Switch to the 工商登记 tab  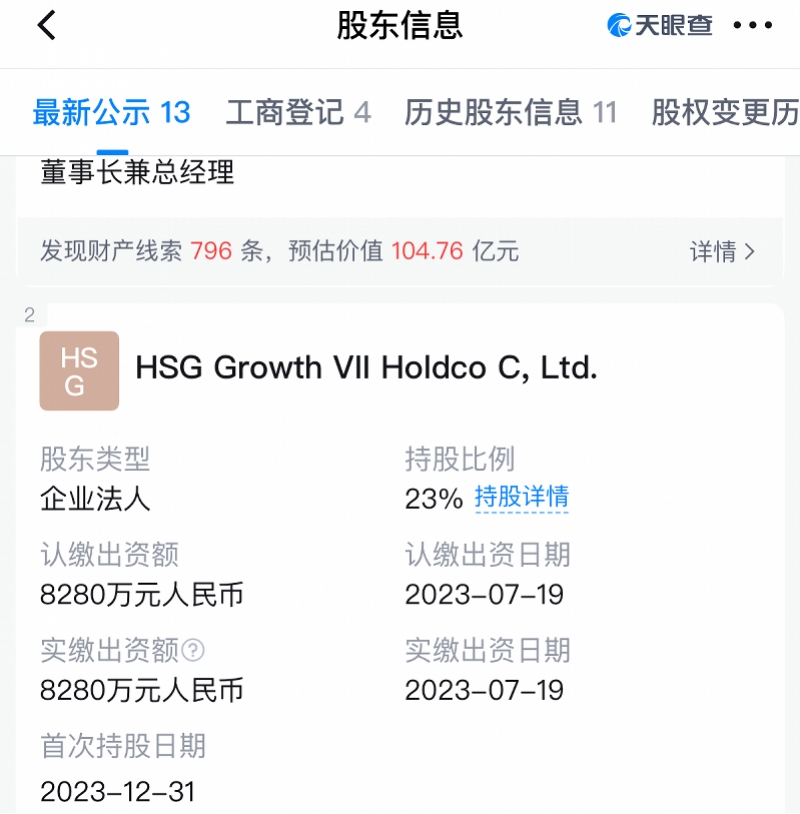click(298, 112)
